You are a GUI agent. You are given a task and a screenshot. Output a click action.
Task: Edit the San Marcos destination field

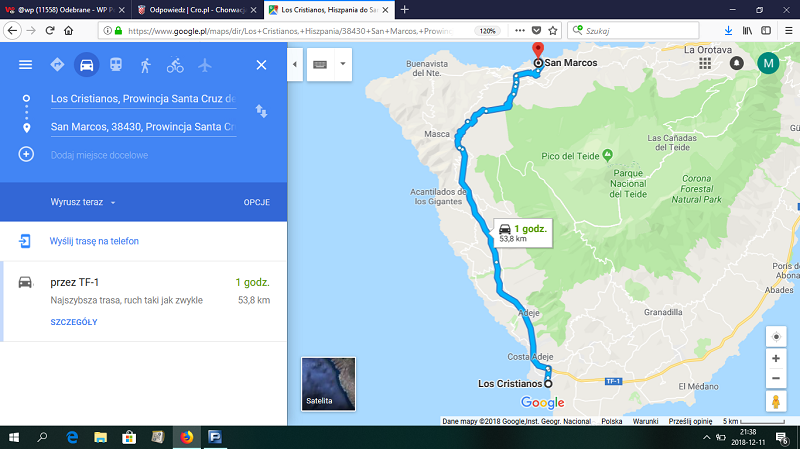pos(142,127)
